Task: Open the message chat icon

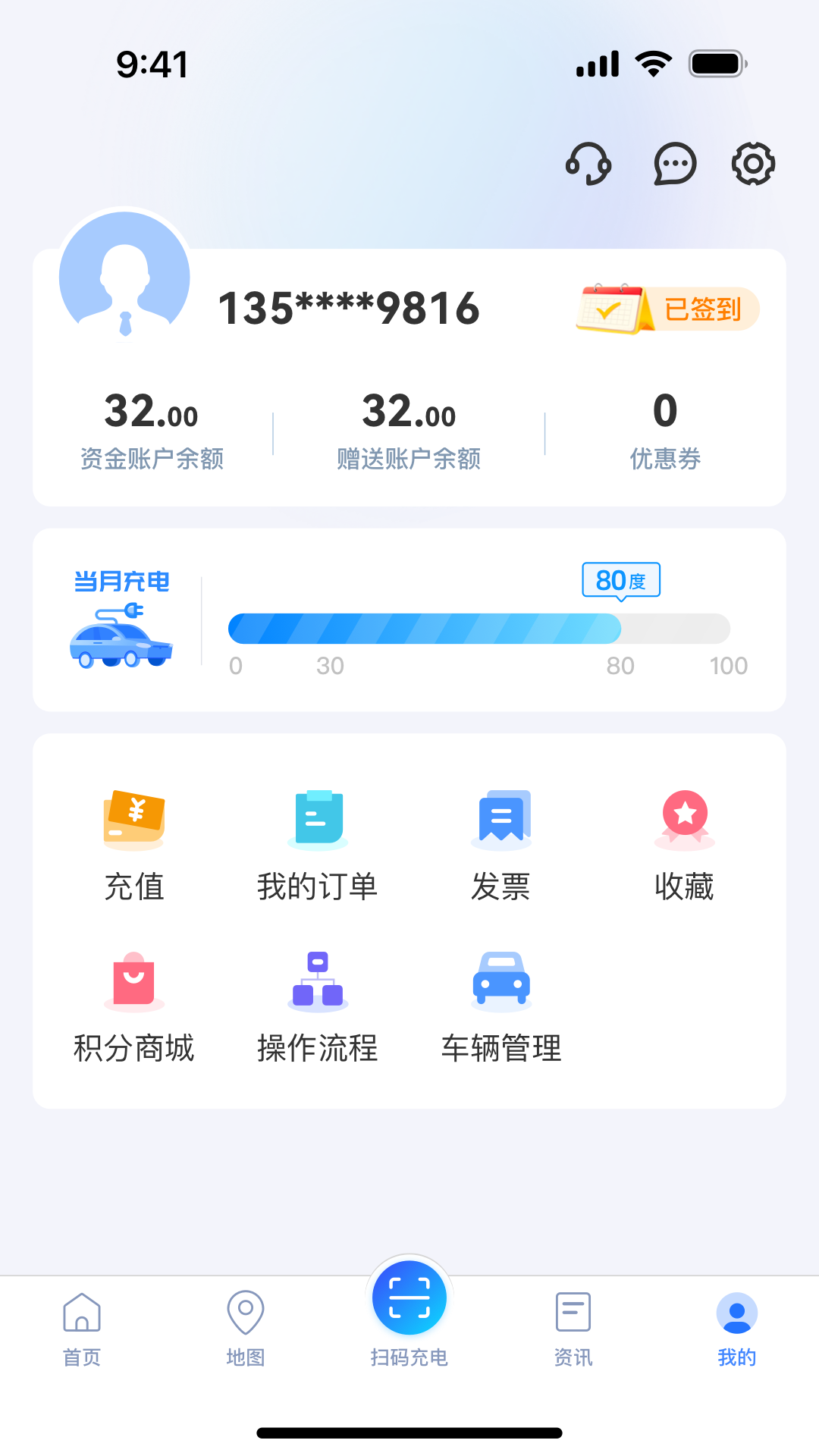Action: tap(673, 164)
